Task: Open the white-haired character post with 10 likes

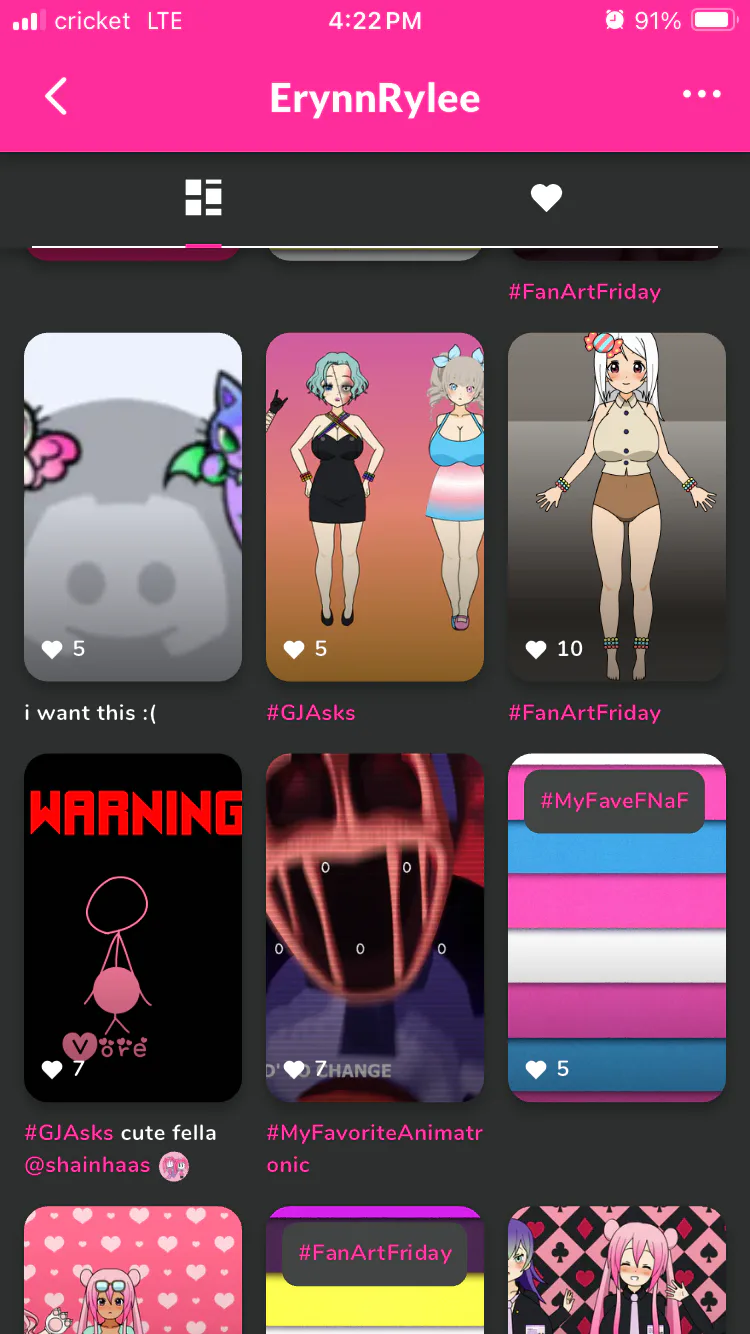Action: [617, 507]
